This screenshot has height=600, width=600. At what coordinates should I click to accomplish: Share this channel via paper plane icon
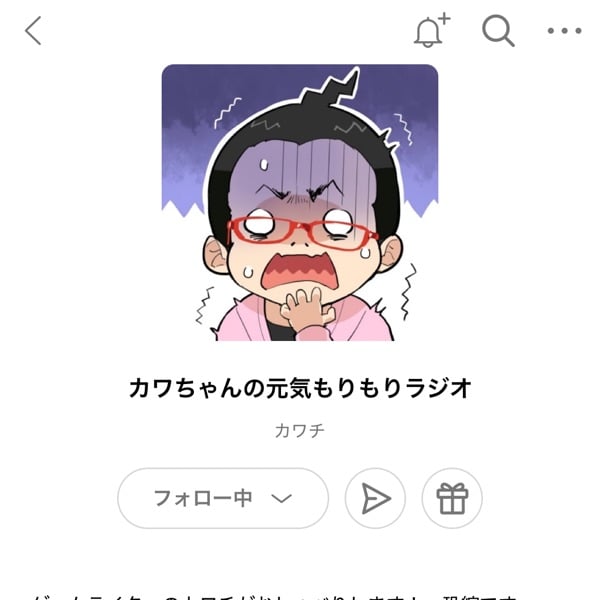375,498
